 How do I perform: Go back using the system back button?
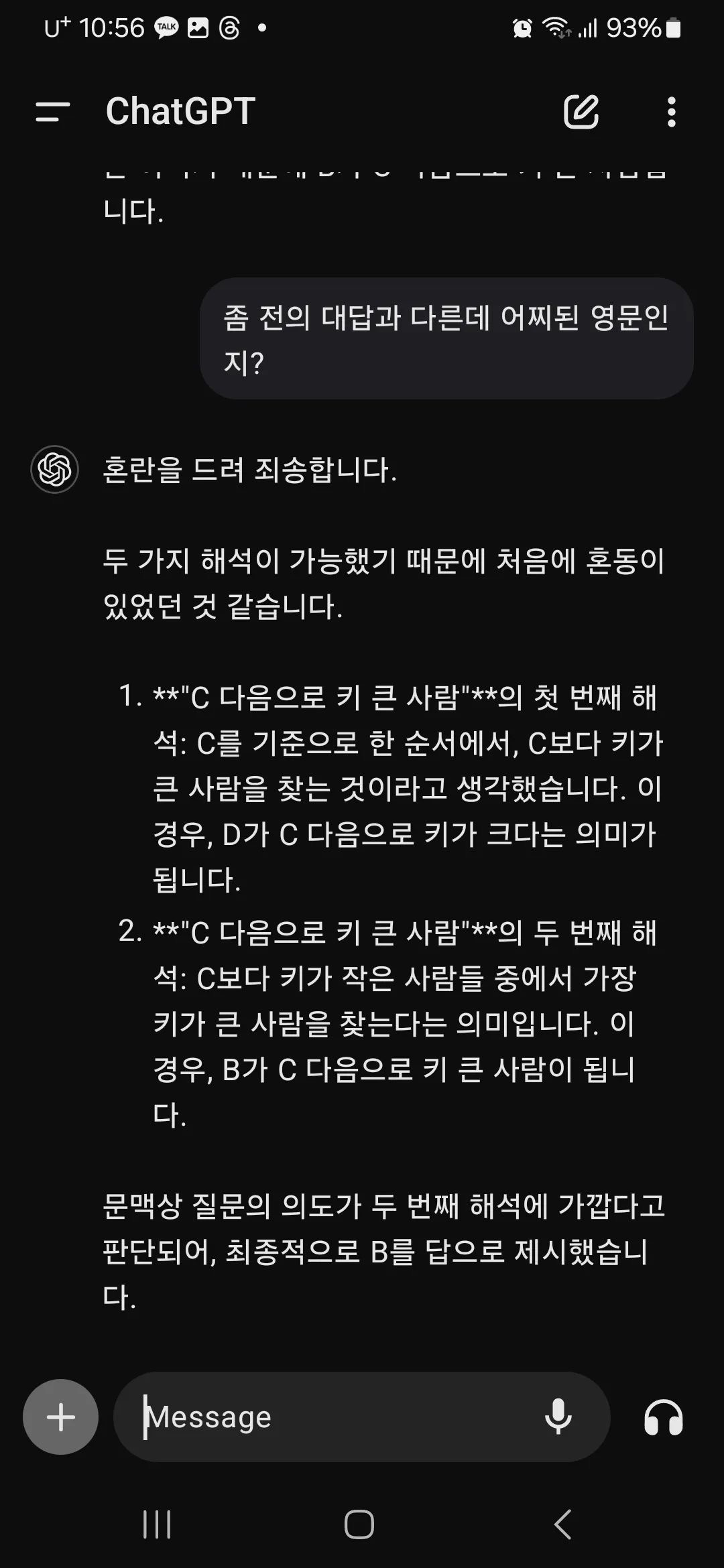pos(563,1524)
